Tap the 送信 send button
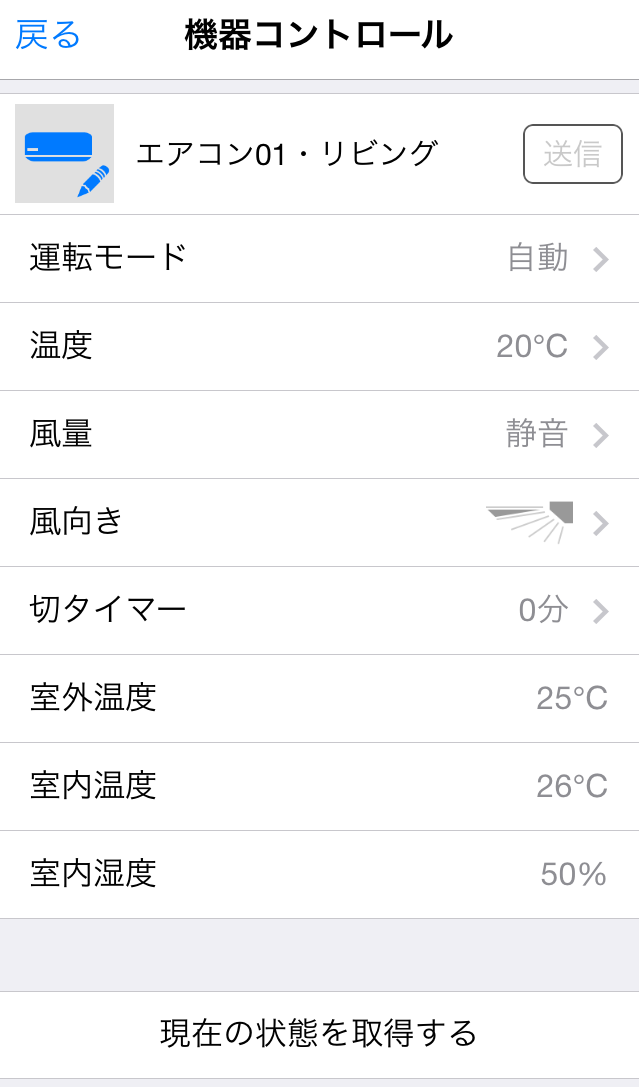This screenshot has height=1087, width=639. 572,154
